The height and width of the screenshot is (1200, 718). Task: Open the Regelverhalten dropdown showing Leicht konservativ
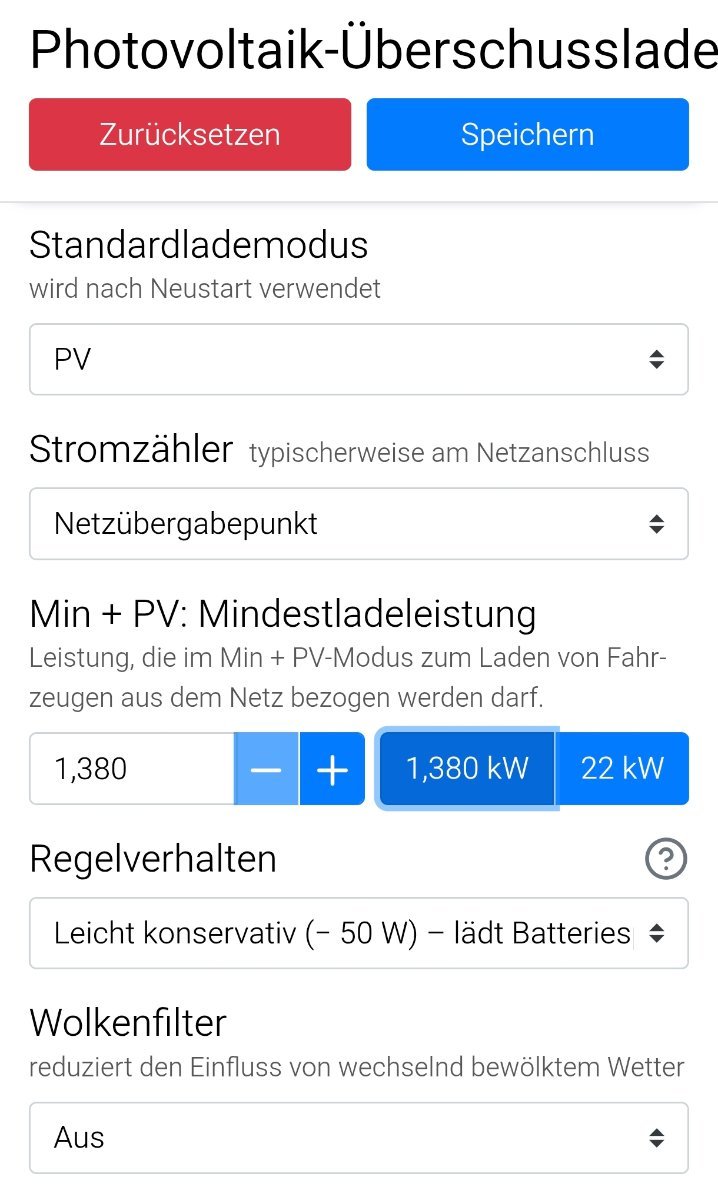click(x=359, y=933)
